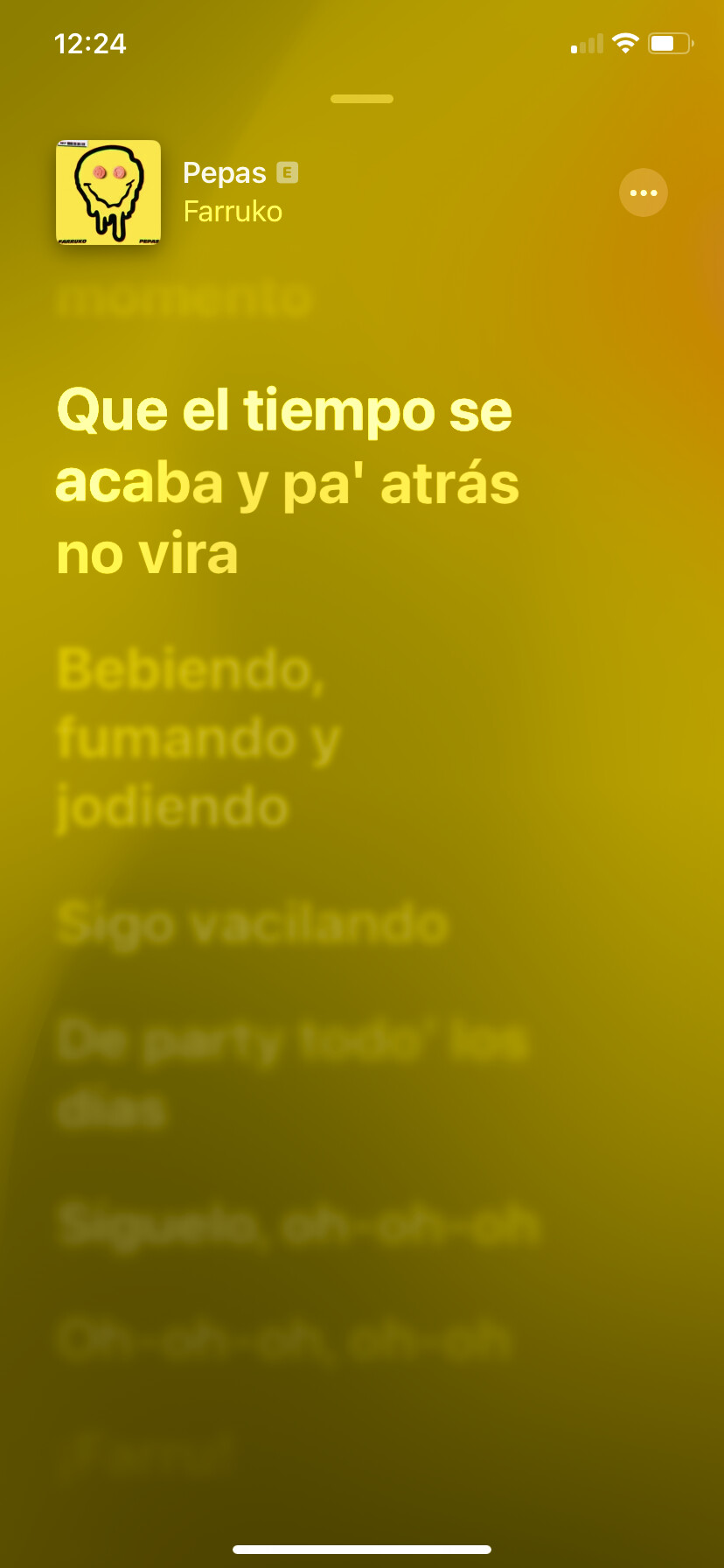Tap the grabber handle to dismiss lyrics
Image resolution: width=724 pixels, height=1568 pixels.
[x=362, y=99]
